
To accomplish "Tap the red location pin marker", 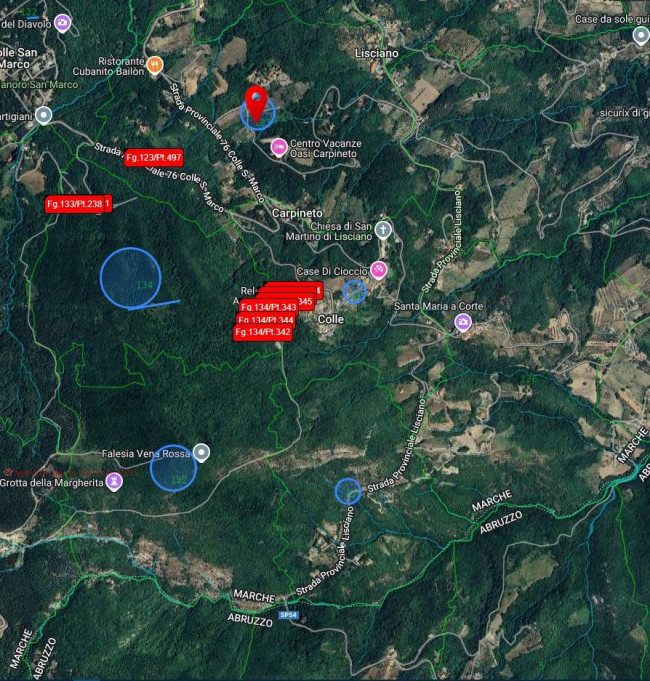I will point(258,102).
